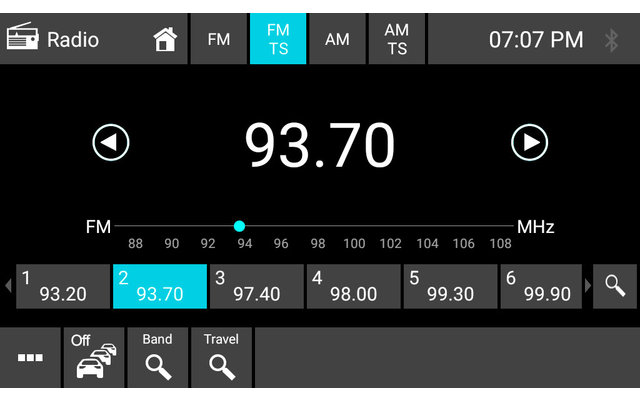Open the preset search magnifier
Viewport: 640px width, 400px height.
614,286
